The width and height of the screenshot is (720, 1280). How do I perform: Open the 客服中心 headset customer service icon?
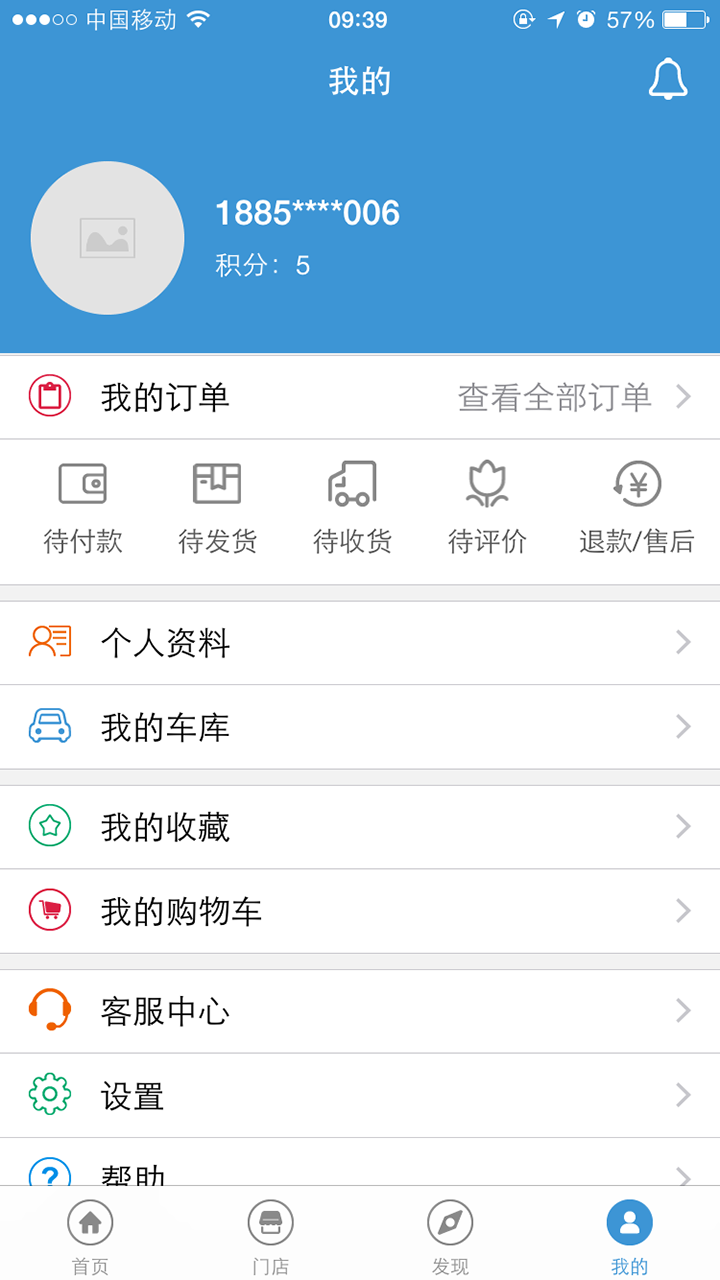[x=49, y=1010]
